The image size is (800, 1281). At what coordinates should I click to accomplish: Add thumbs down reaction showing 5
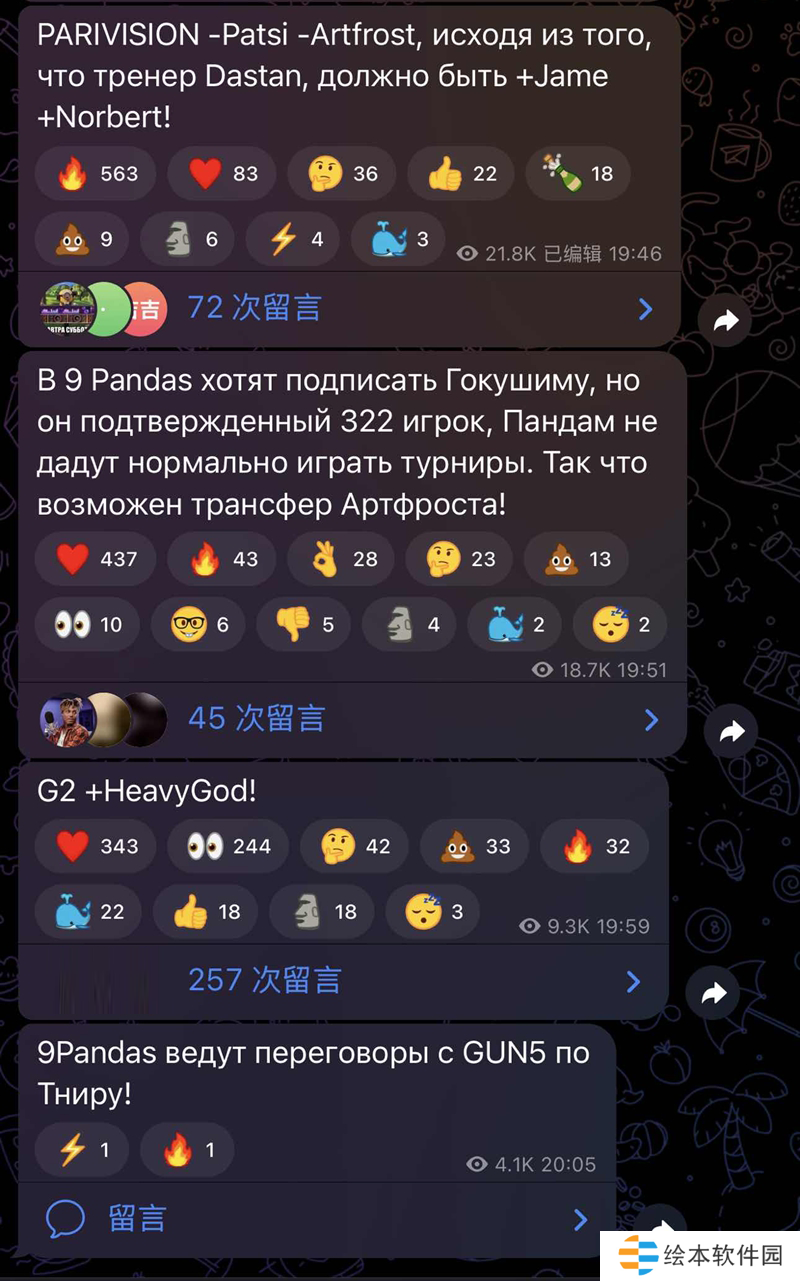click(x=307, y=625)
